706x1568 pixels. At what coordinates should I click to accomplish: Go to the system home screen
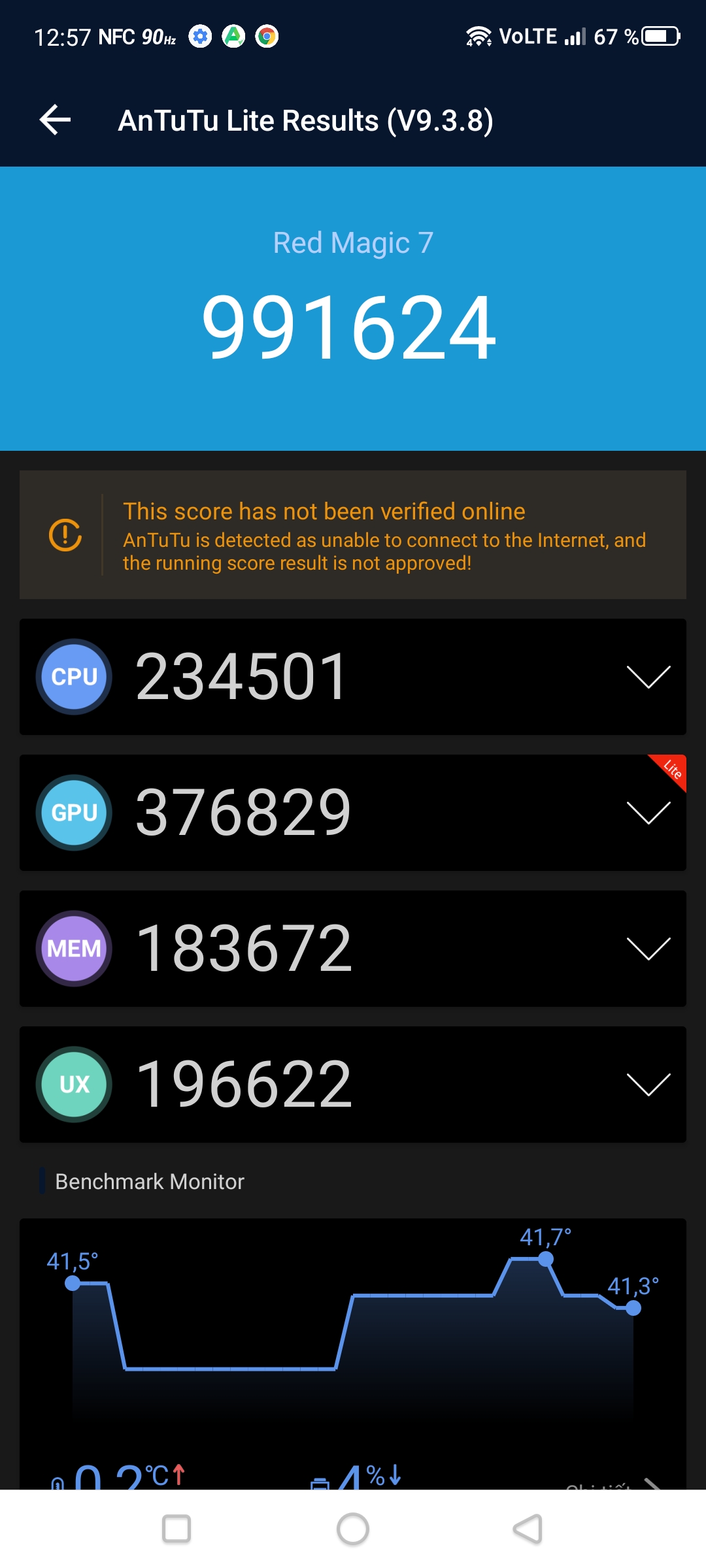[353, 1529]
